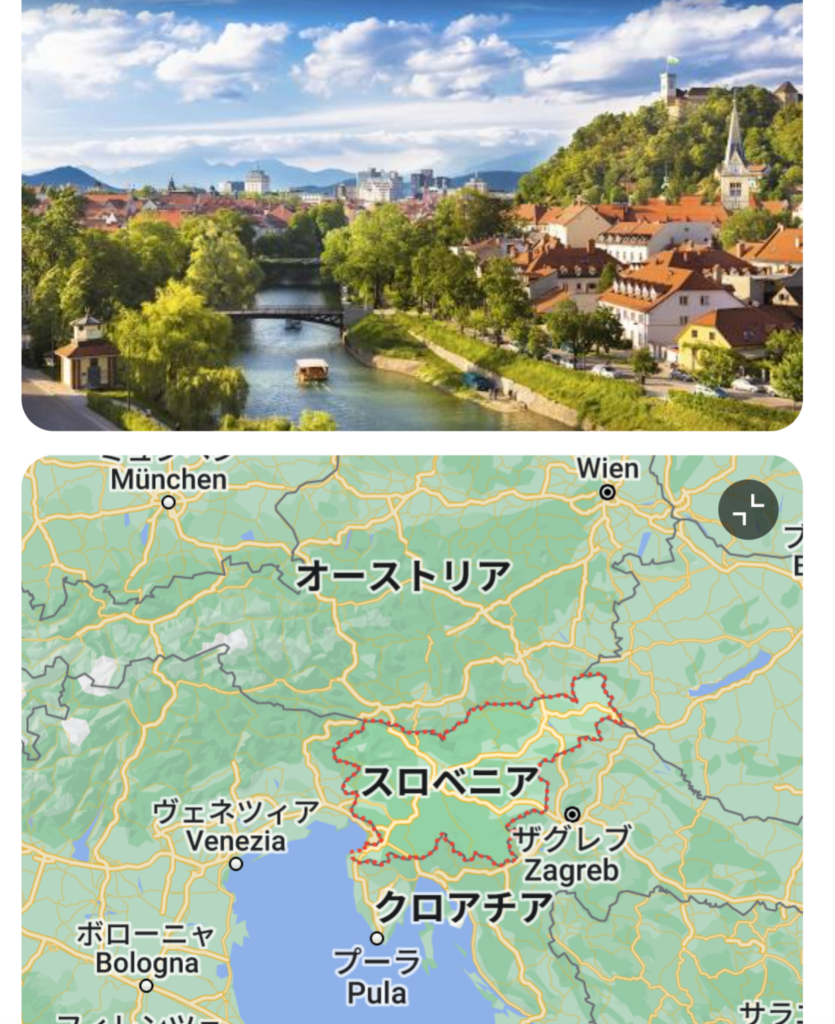Tap the collapse map icon
The image size is (835, 1024).
click(748, 509)
